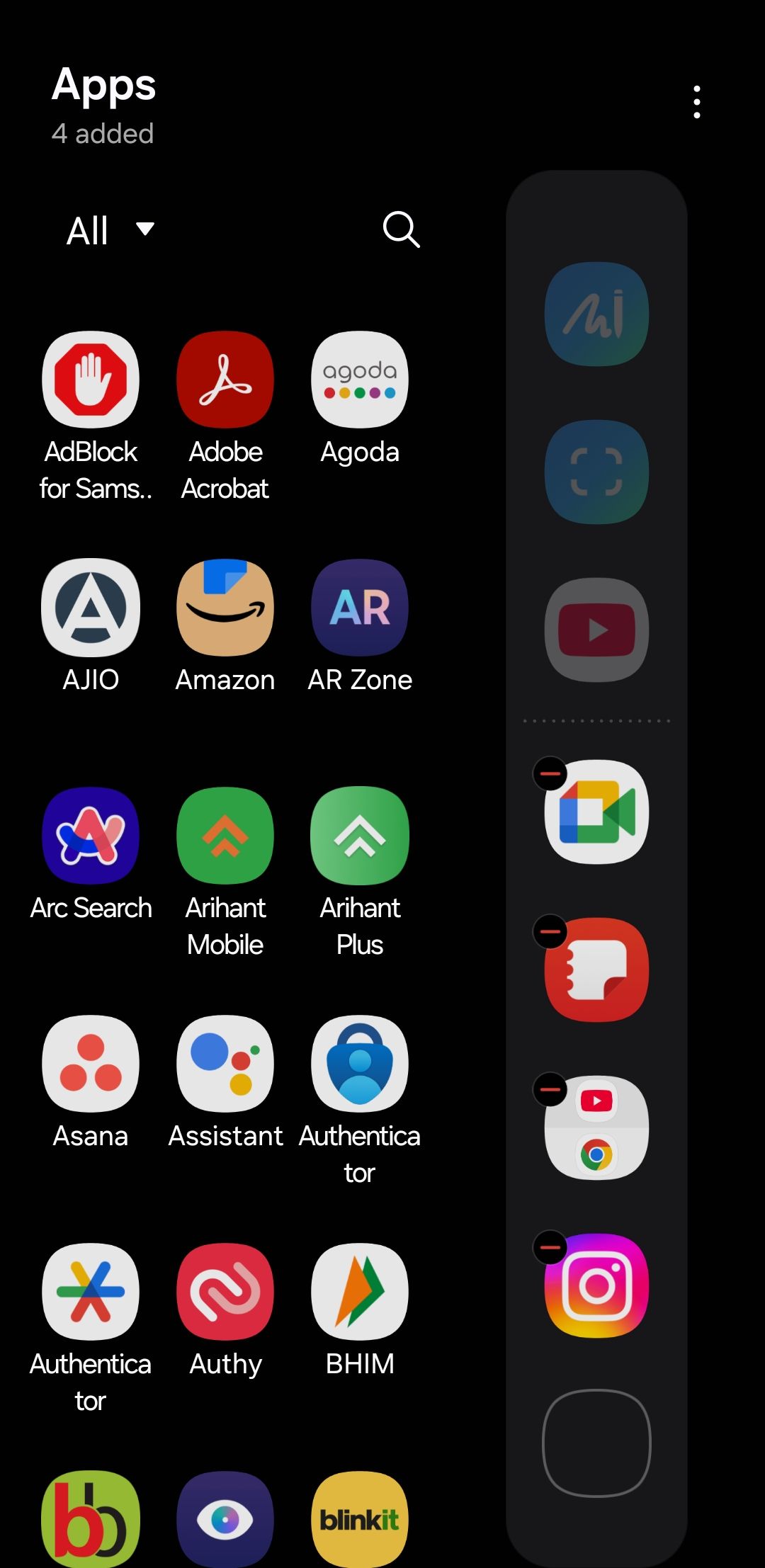765x1568 pixels.
Task: Pick the AR Zone app
Action: (x=360, y=608)
